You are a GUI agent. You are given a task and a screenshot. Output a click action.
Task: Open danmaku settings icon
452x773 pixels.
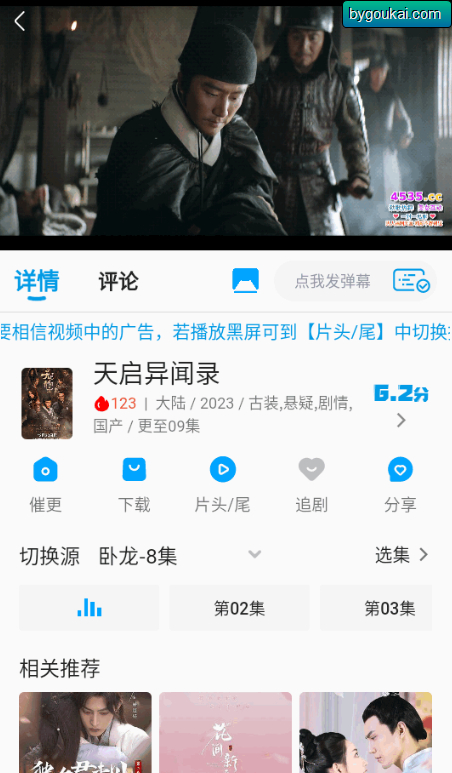tap(411, 281)
